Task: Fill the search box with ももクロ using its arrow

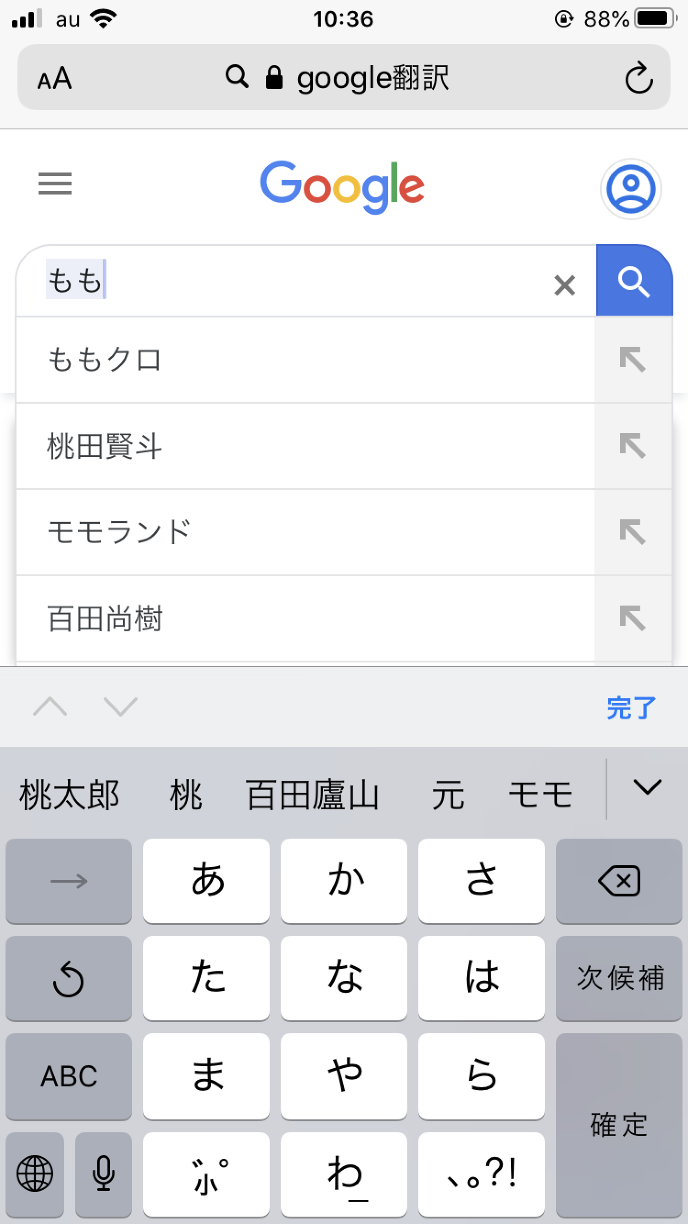Action: [x=632, y=360]
